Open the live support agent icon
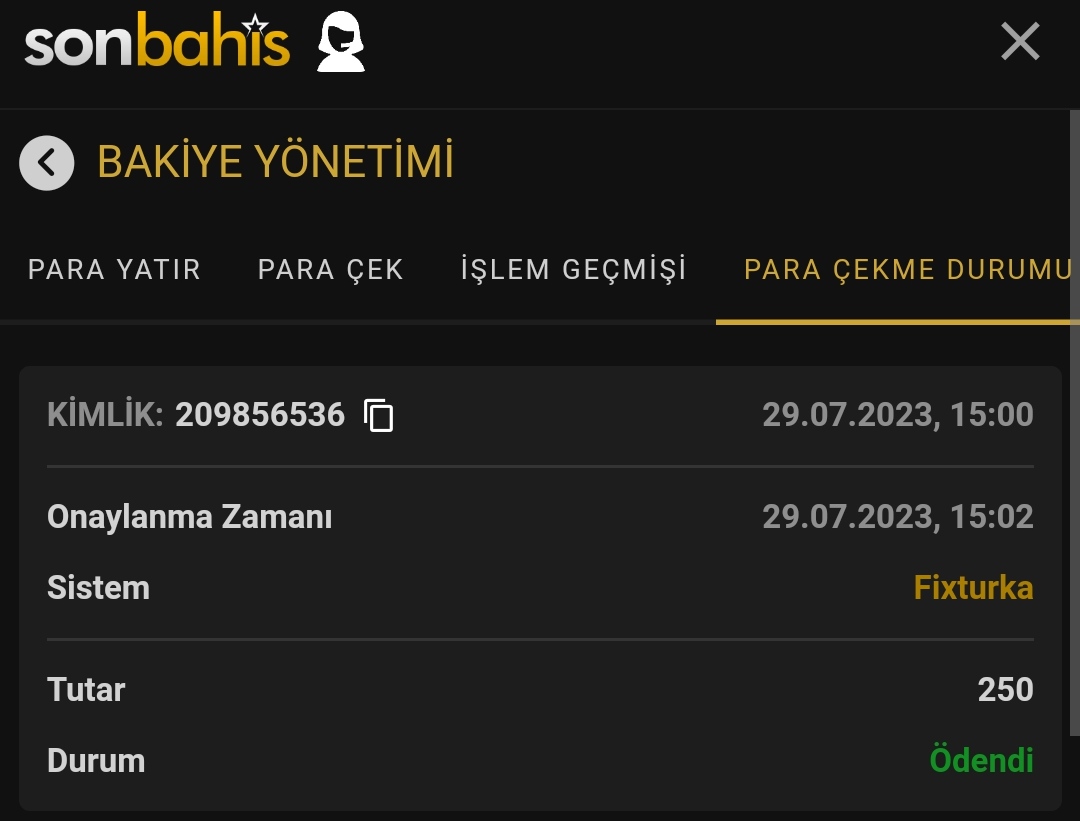This screenshot has height=821, width=1080. pos(341,45)
